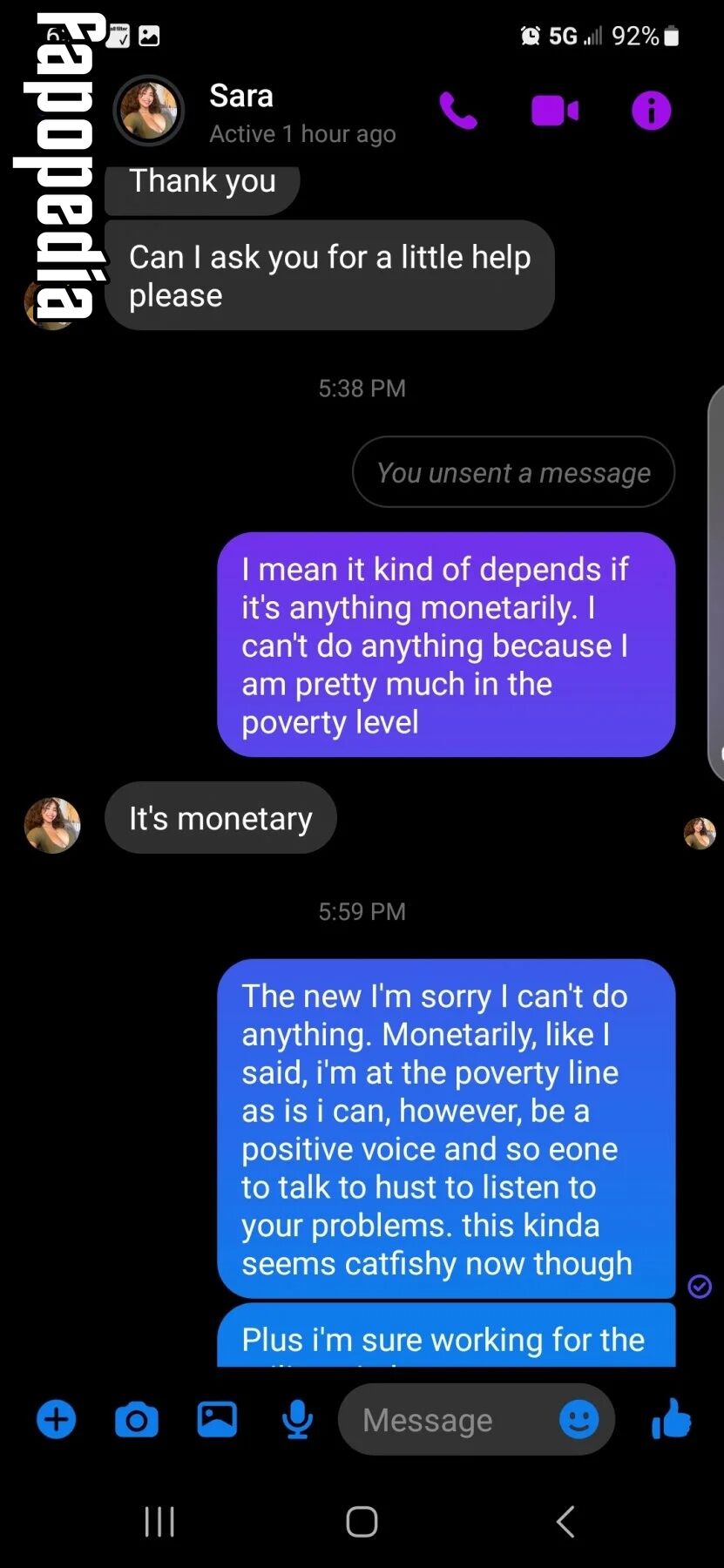
Task: Open the emoji picker in message box
Action: coord(579,1420)
